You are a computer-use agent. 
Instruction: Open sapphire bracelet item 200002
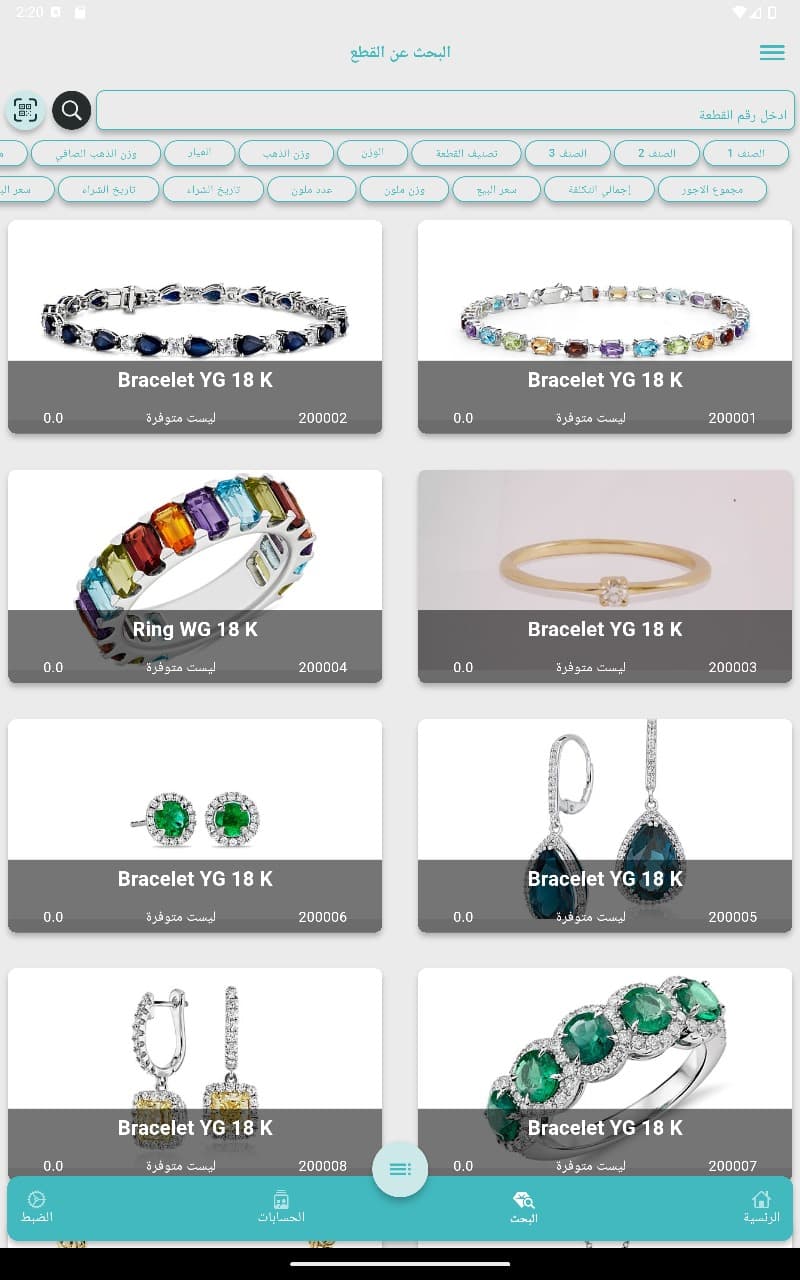coord(195,327)
